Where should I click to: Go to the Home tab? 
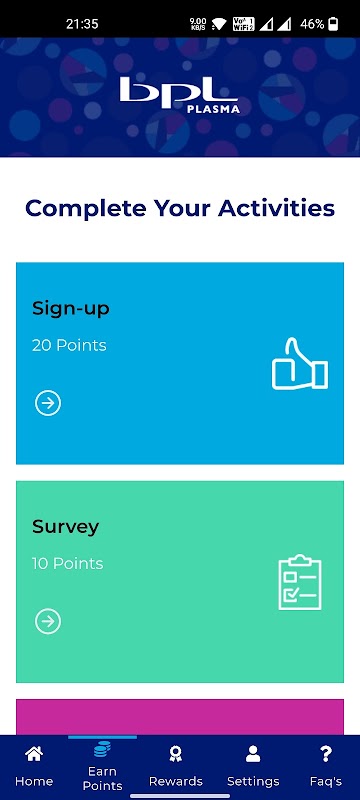(34, 767)
